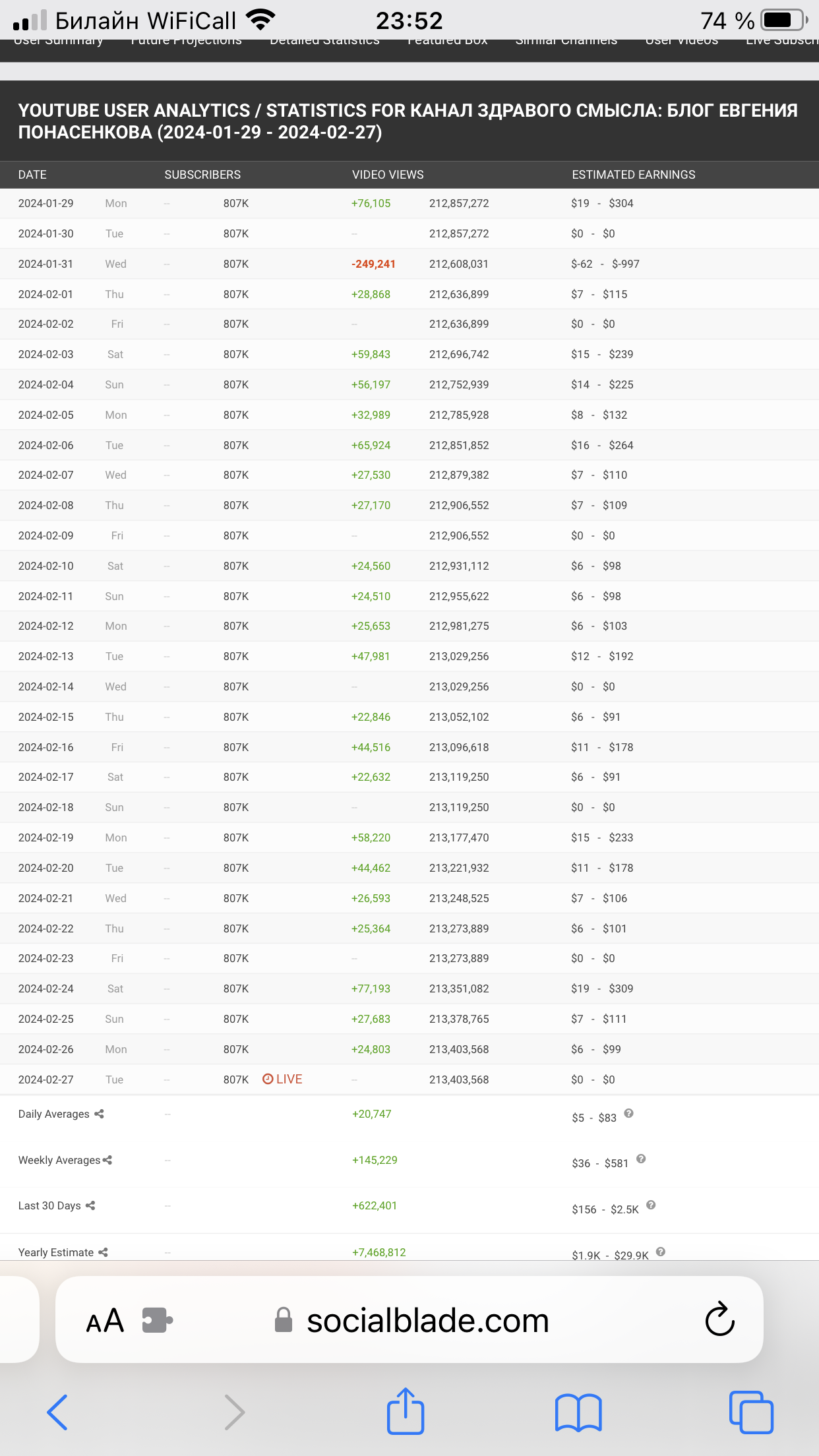Open the Safari extensions puzzle icon
This screenshot has height=1456, width=819.
click(x=158, y=1320)
